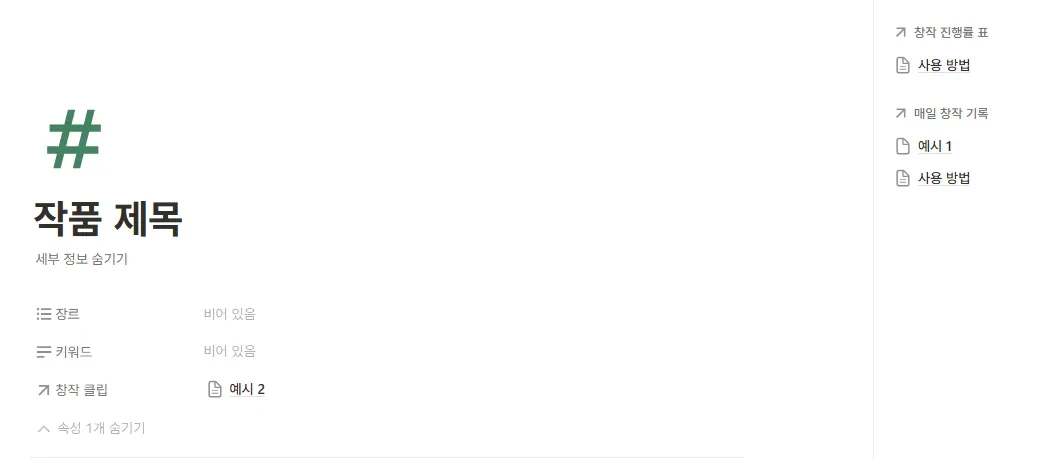Change the green hash page icon
Screen dimensions: 1049x461
(74, 138)
